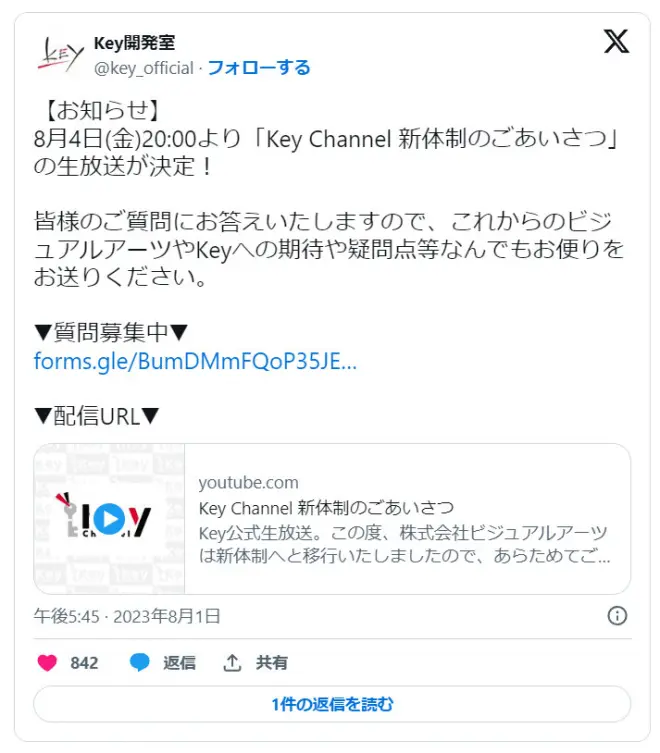This screenshot has width=660, height=753.
Task: Like this post with the heart icon
Action: tap(48, 663)
